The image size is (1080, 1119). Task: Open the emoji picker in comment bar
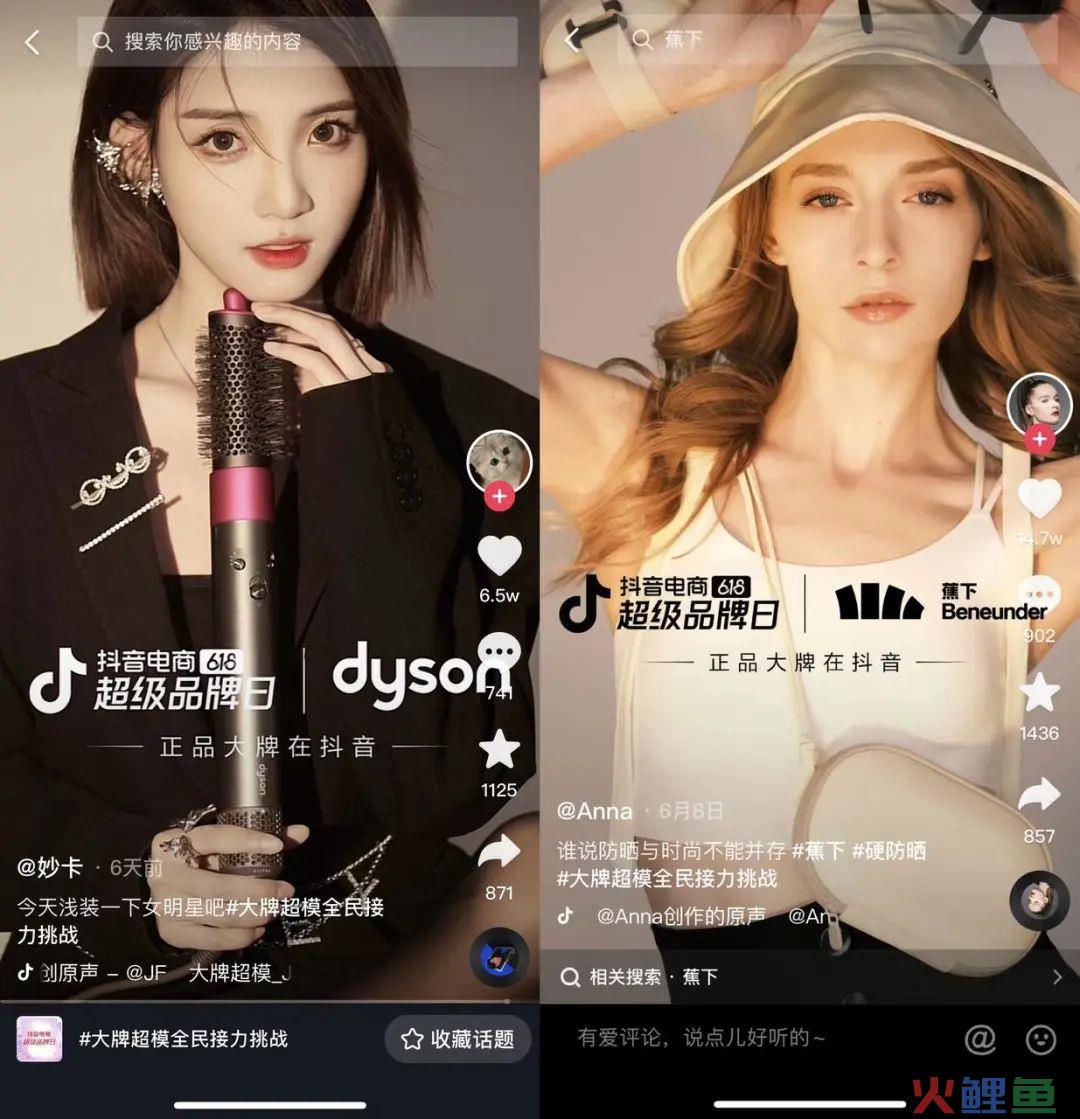pyautogui.click(x=1041, y=1039)
